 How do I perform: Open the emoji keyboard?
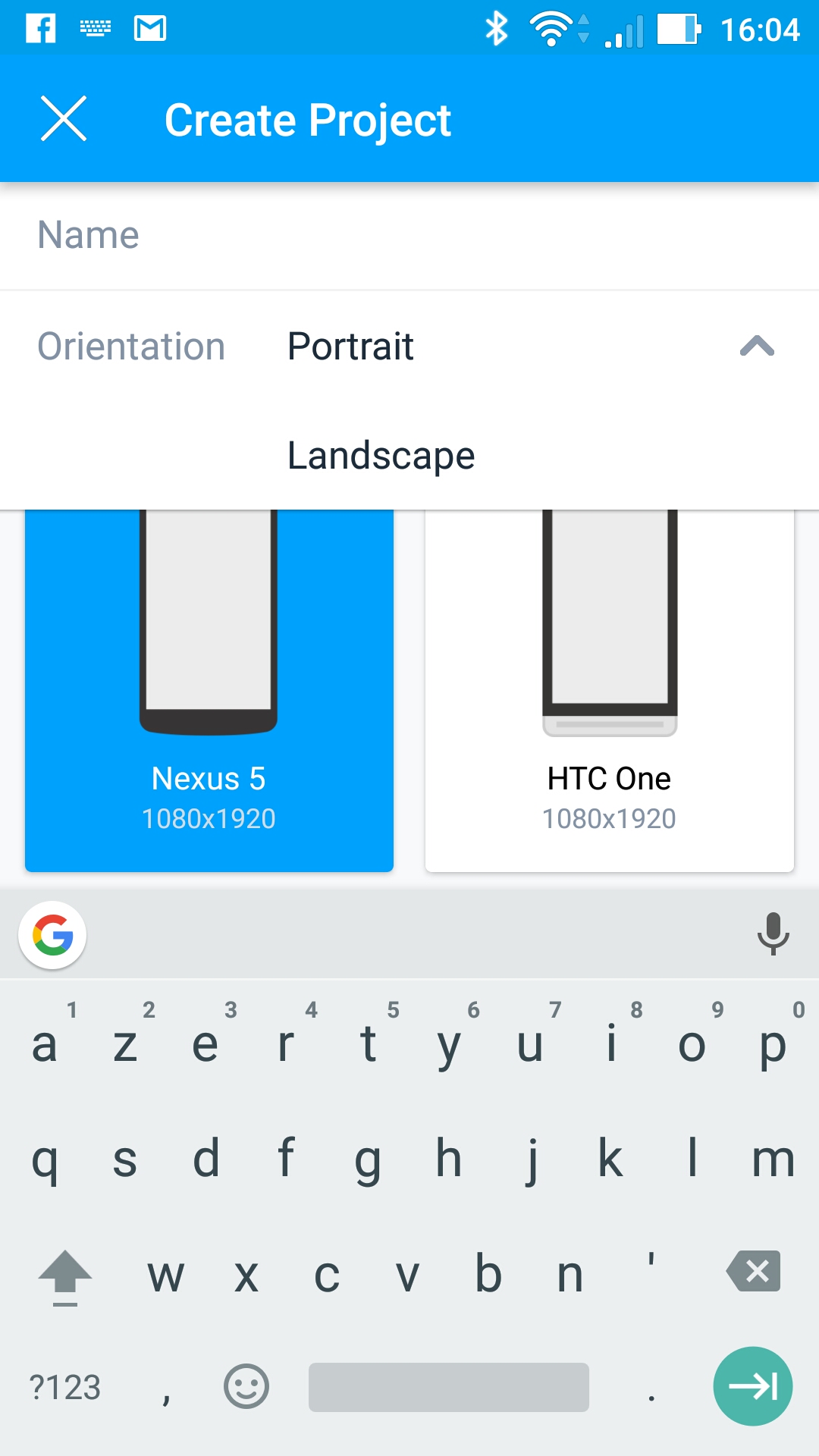click(246, 1386)
